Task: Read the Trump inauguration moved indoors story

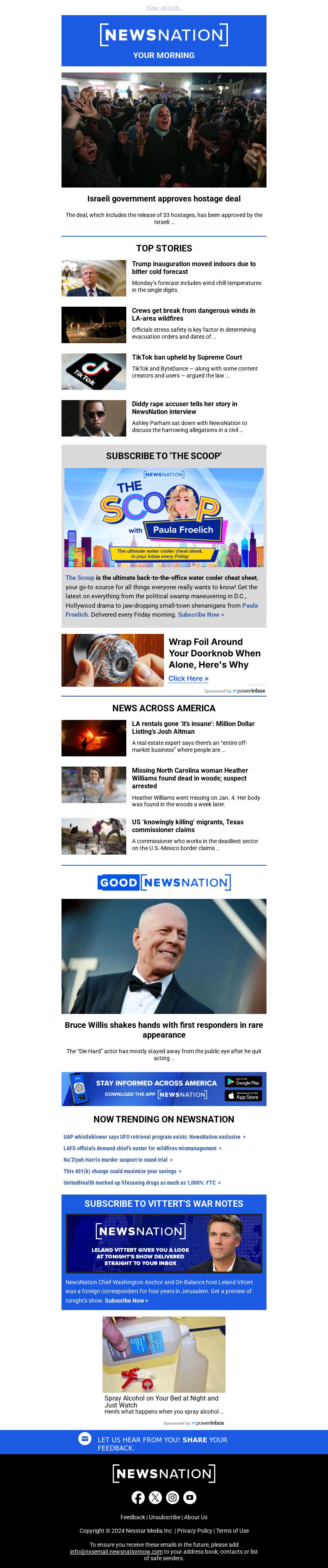Action: 193,268
